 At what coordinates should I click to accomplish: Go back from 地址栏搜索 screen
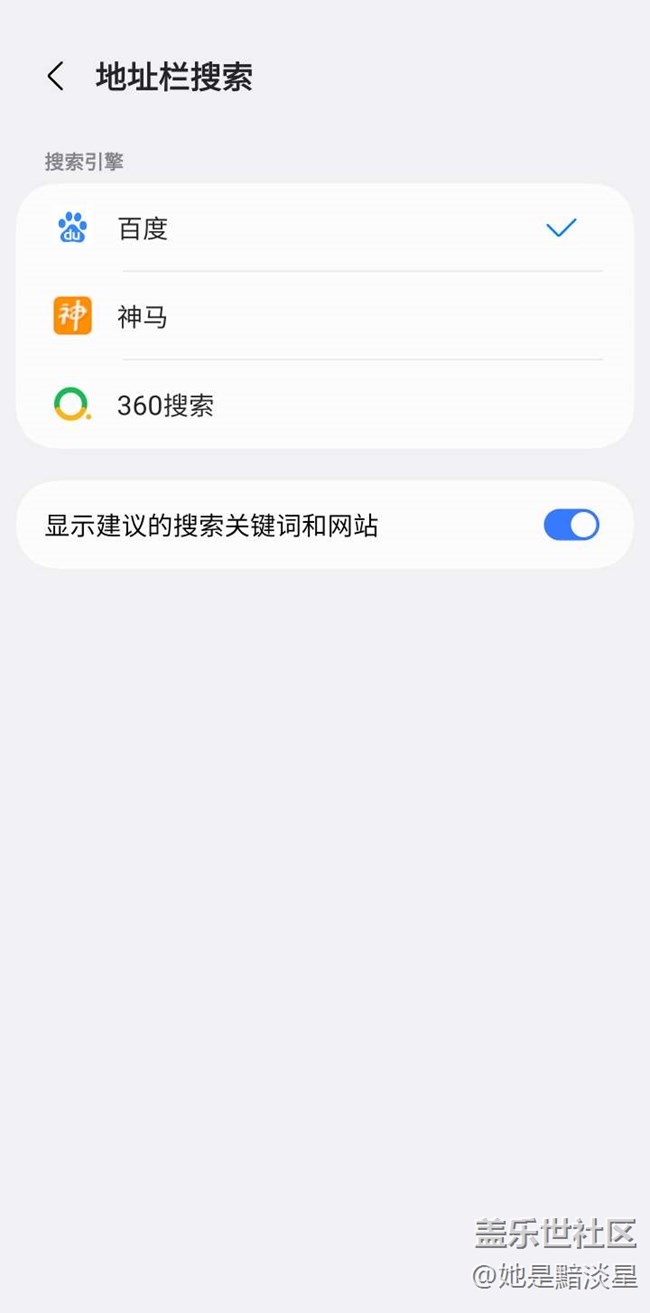point(56,77)
